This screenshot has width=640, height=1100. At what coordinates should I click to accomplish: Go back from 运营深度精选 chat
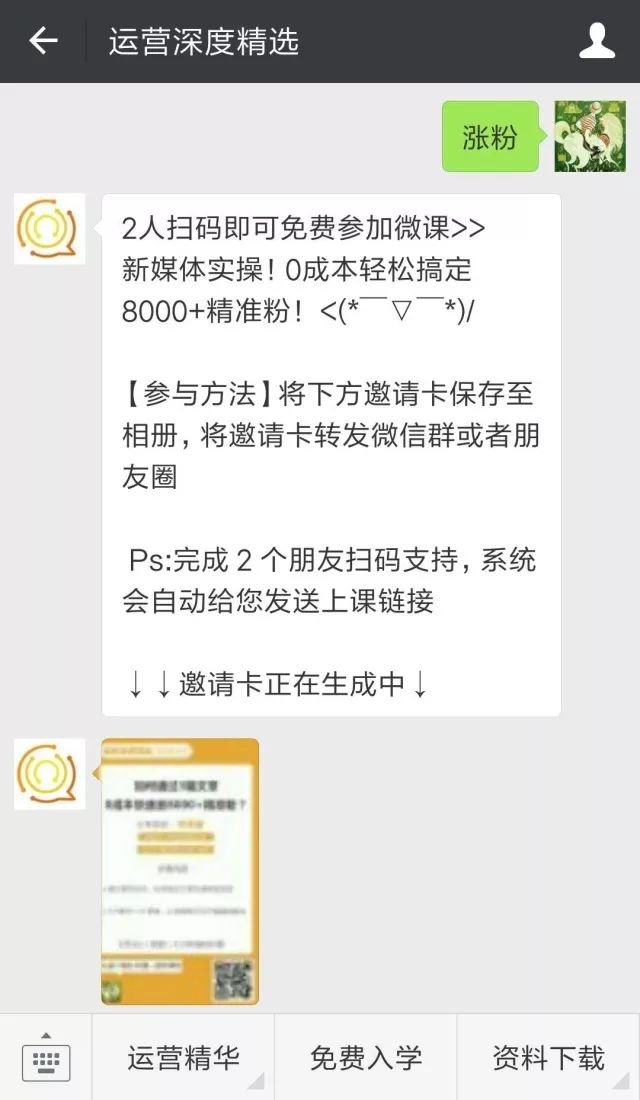[x=43, y=41]
